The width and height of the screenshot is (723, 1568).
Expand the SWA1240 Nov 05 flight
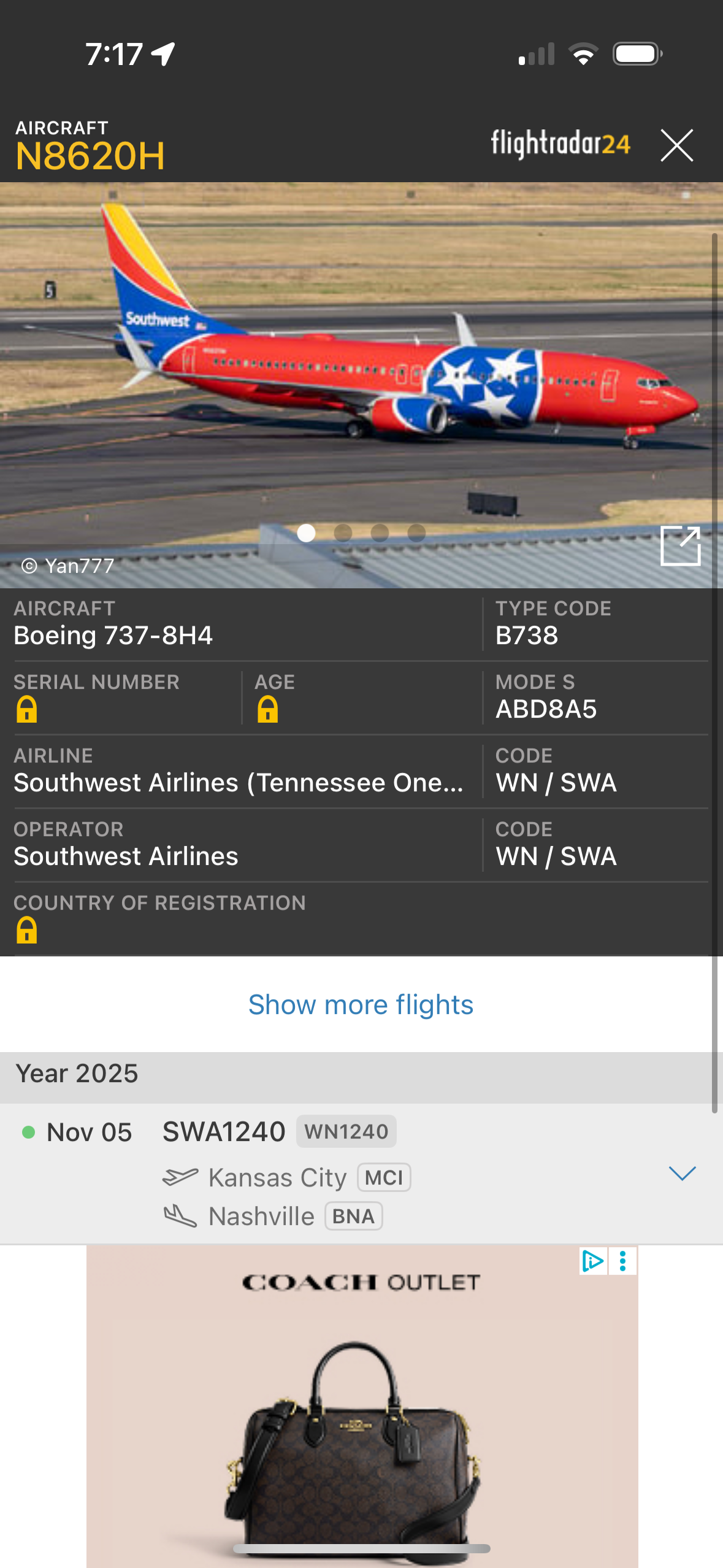682,1173
